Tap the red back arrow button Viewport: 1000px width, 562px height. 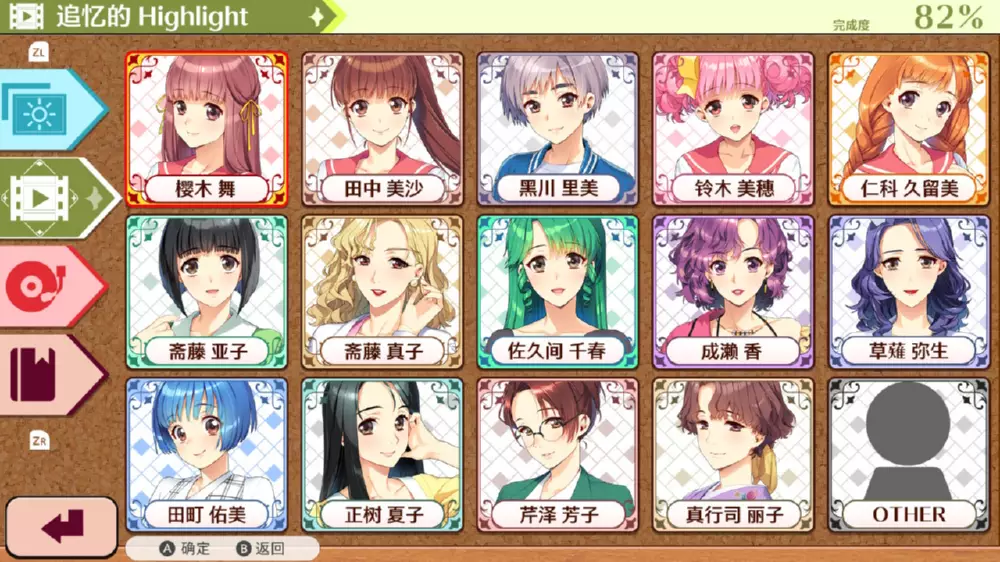[x=62, y=527]
